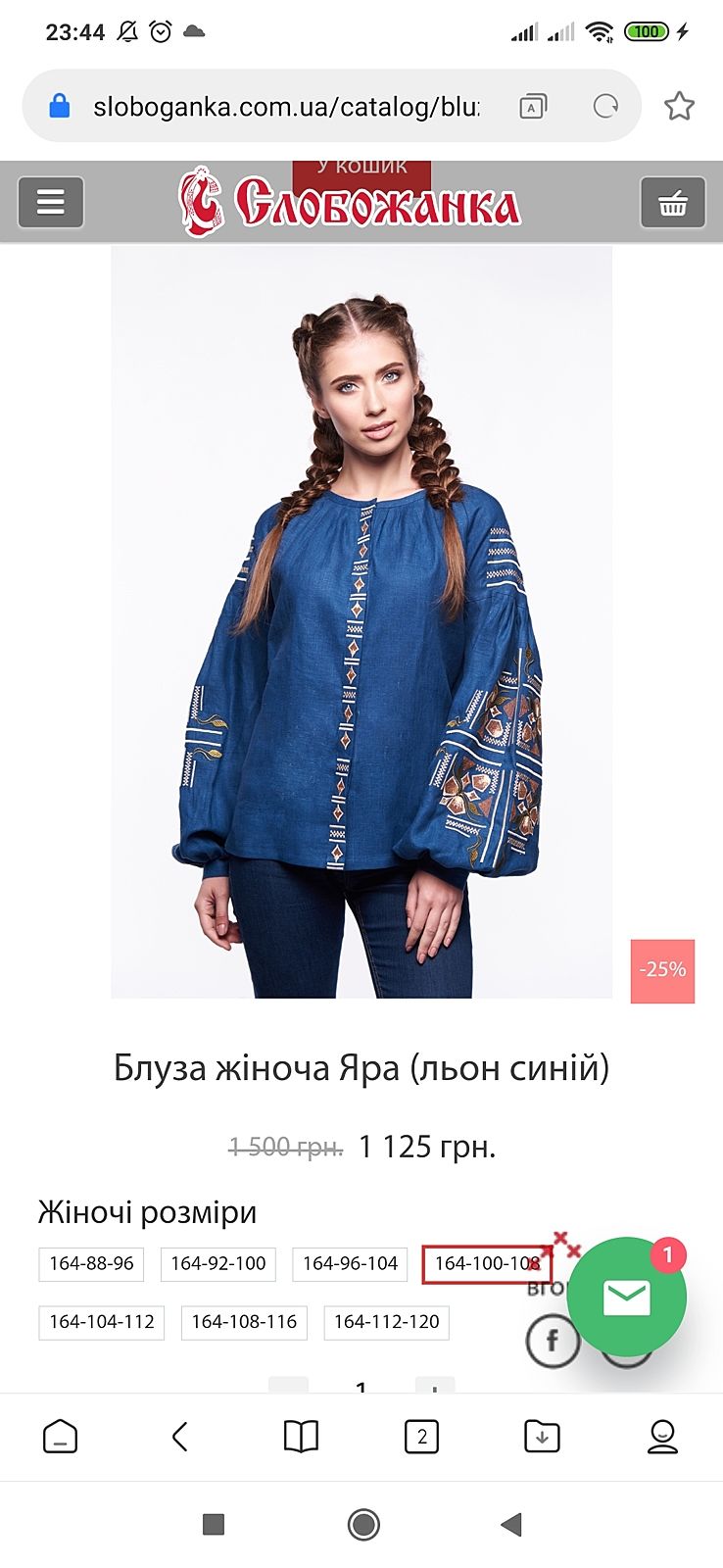The height and width of the screenshot is (1568, 723).
Task: Open the hamburger menu
Action: pos(51,203)
